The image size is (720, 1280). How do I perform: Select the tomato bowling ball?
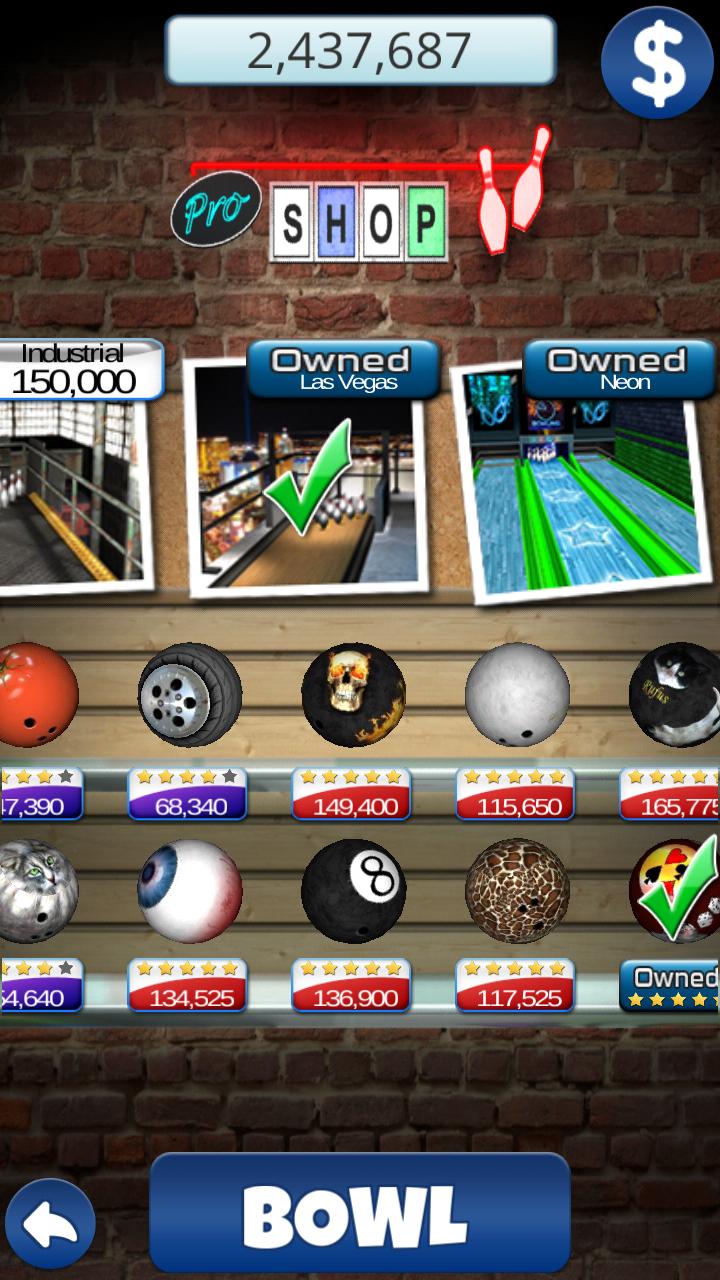pyautogui.click(x=35, y=694)
